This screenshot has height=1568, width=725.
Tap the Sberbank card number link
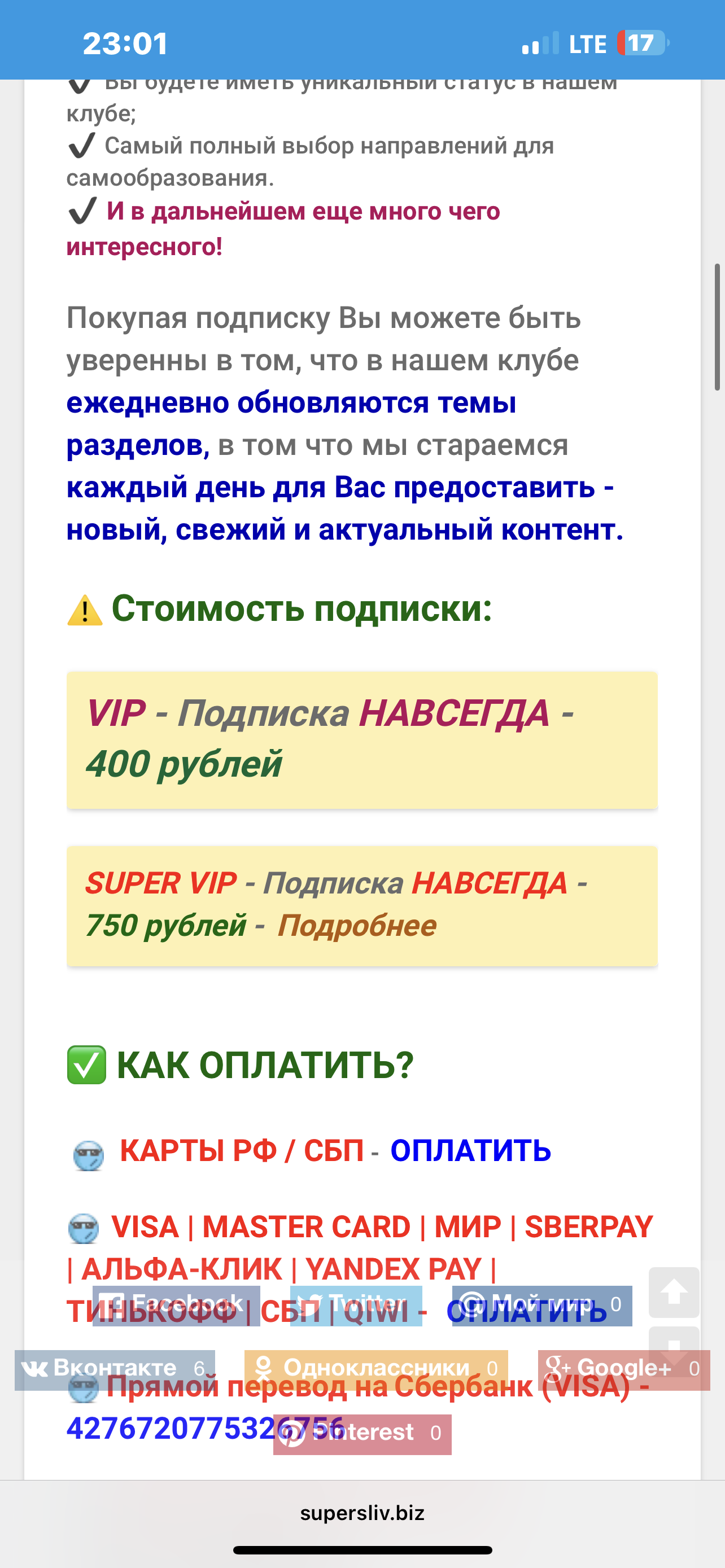205,1429
